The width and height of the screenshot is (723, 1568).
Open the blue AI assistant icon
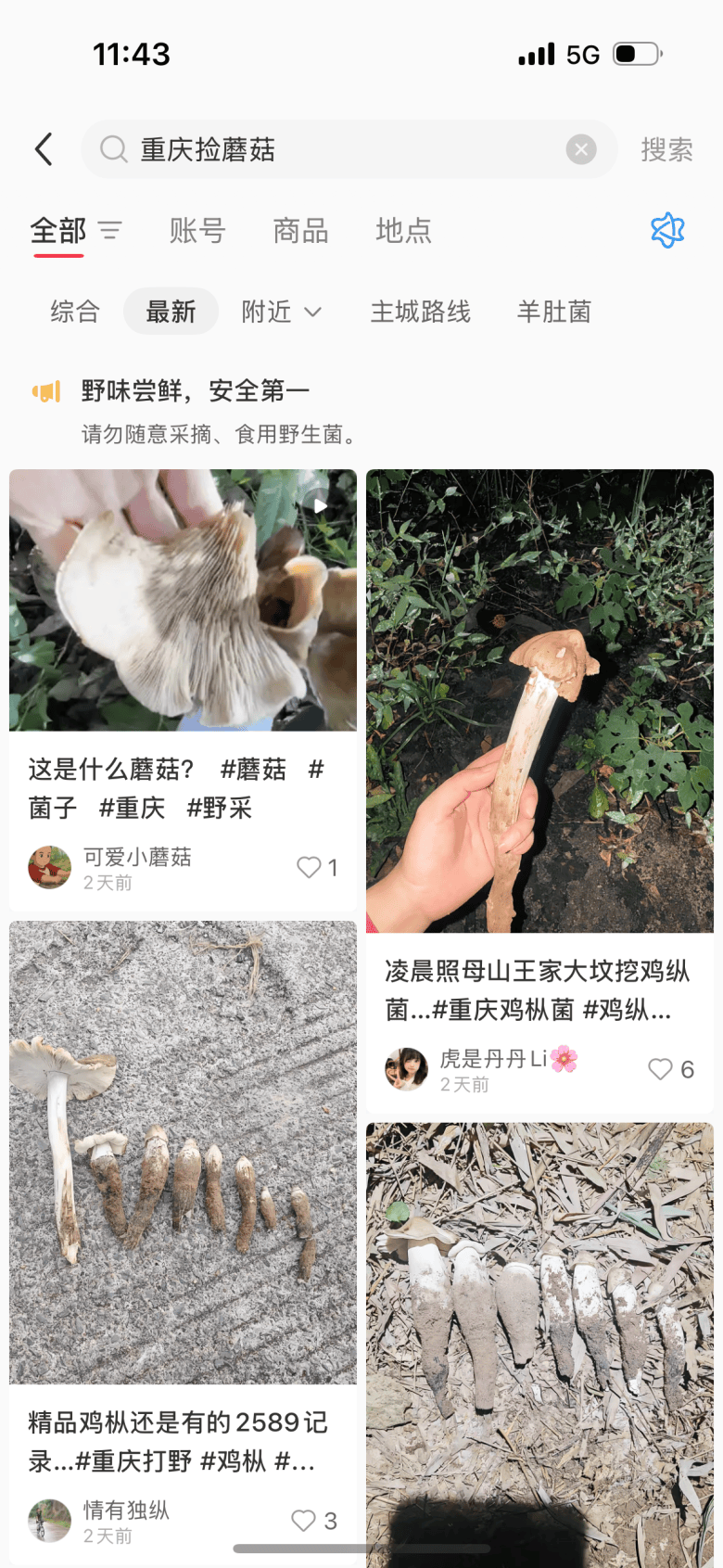(x=666, y=231)
